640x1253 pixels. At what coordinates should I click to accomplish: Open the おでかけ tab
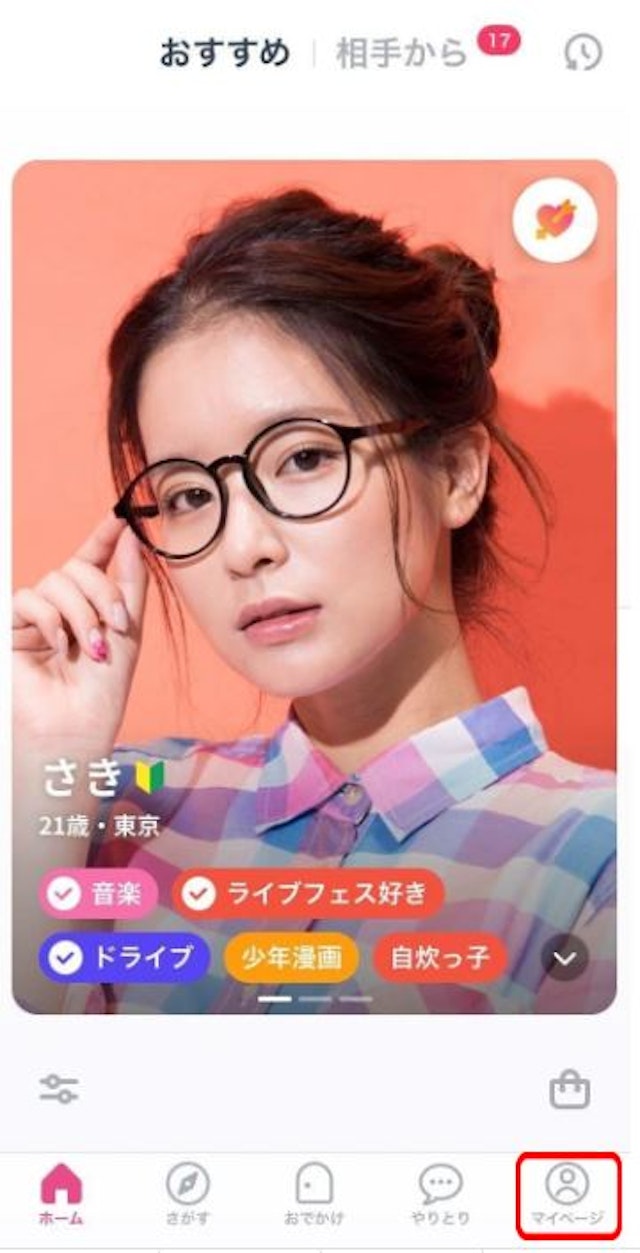coord(314,1195)
